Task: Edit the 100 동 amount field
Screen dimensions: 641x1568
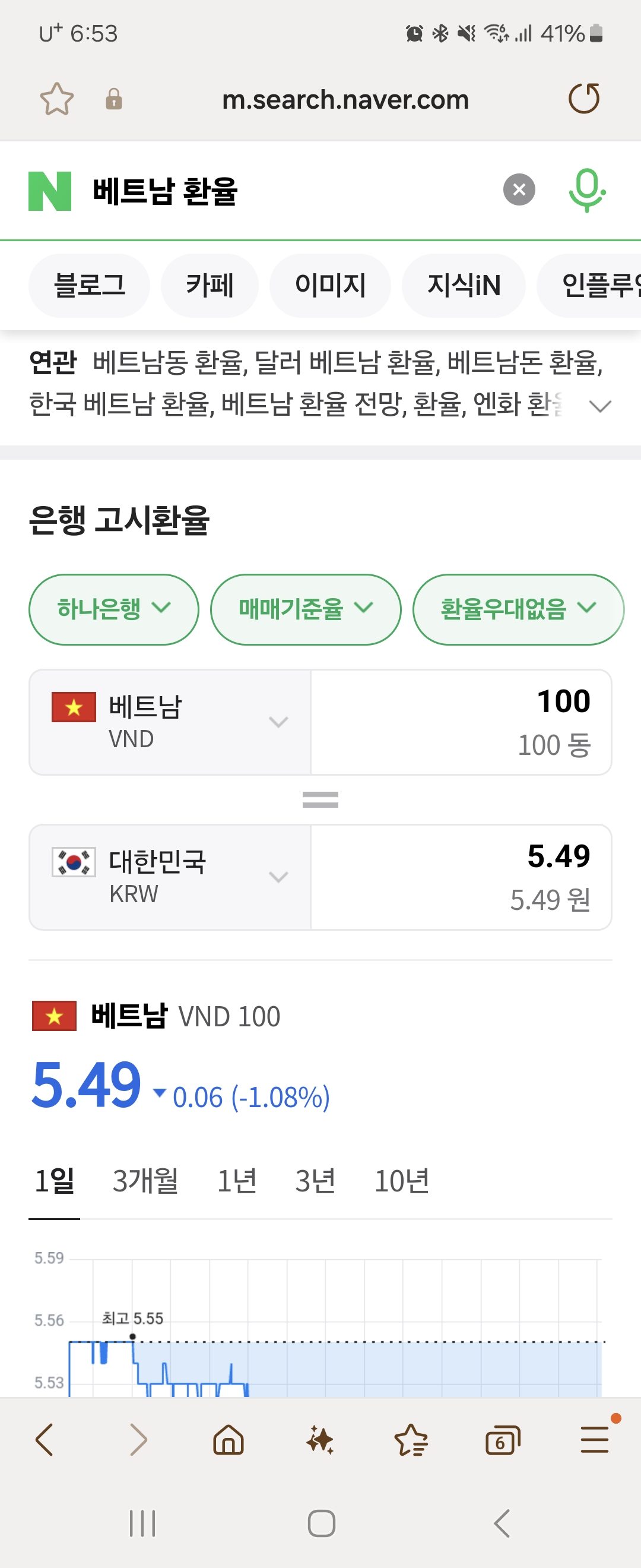Action: pos(461,722)
